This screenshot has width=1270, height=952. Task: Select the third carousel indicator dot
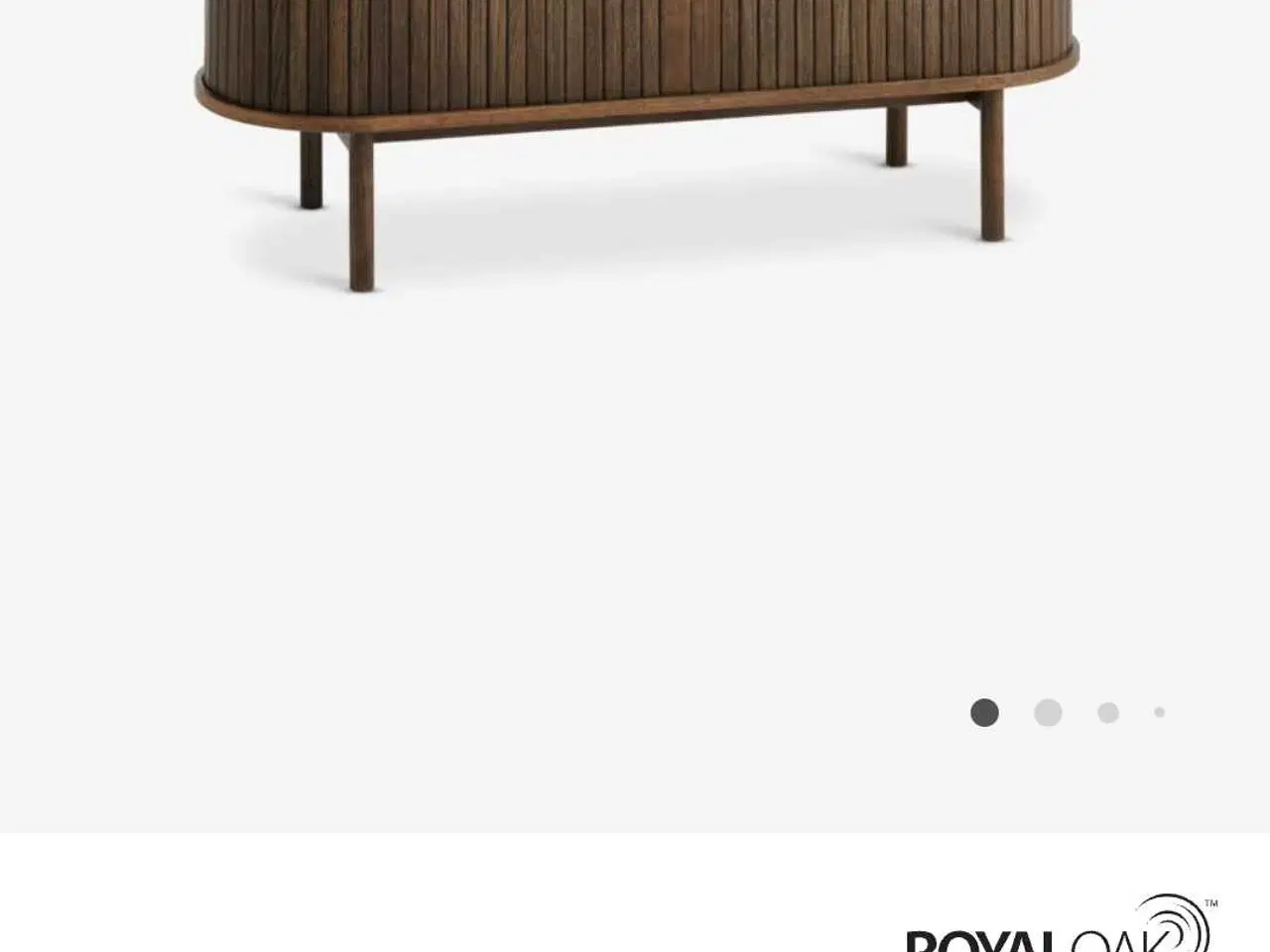pos(1108,713)
